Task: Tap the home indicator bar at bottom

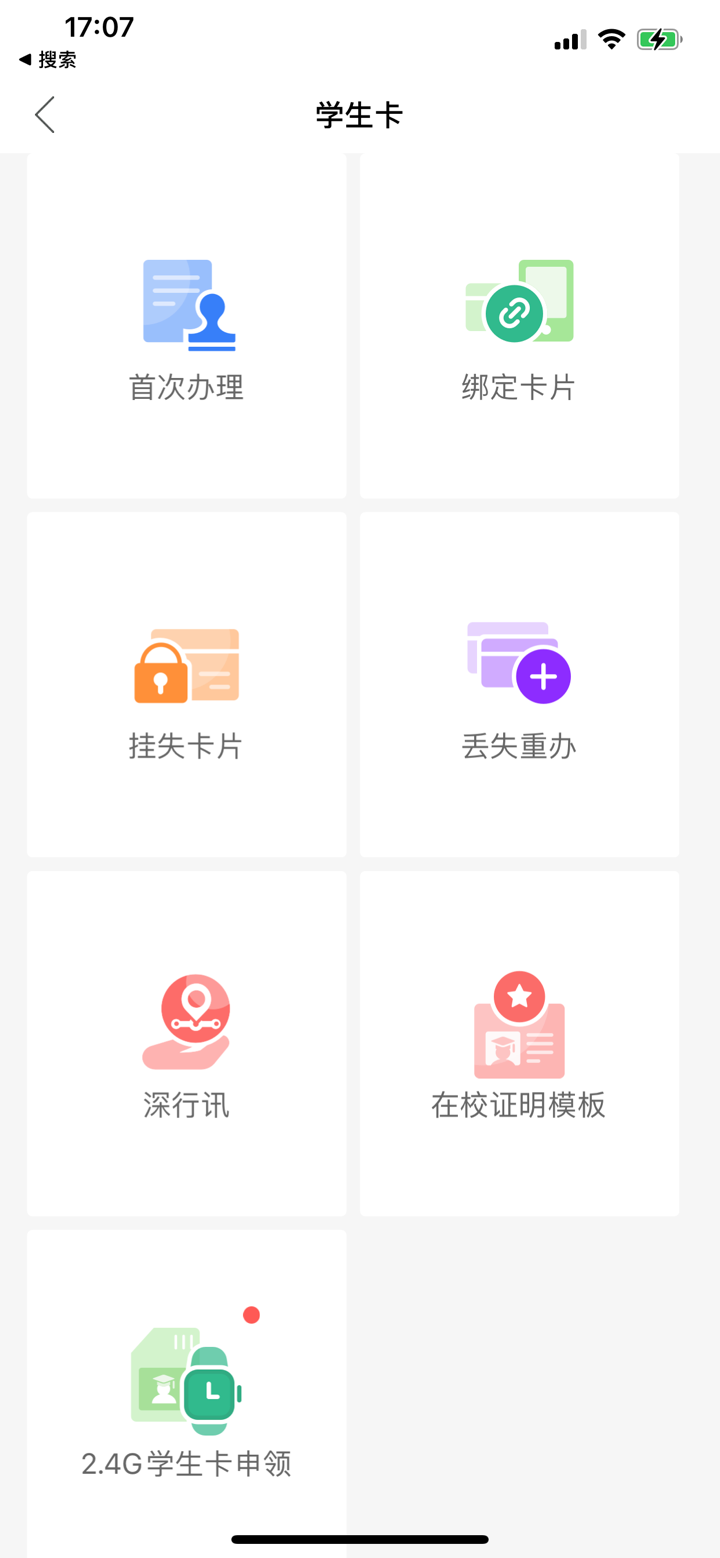Action: pyautogui.click(x=360, y=1540)
